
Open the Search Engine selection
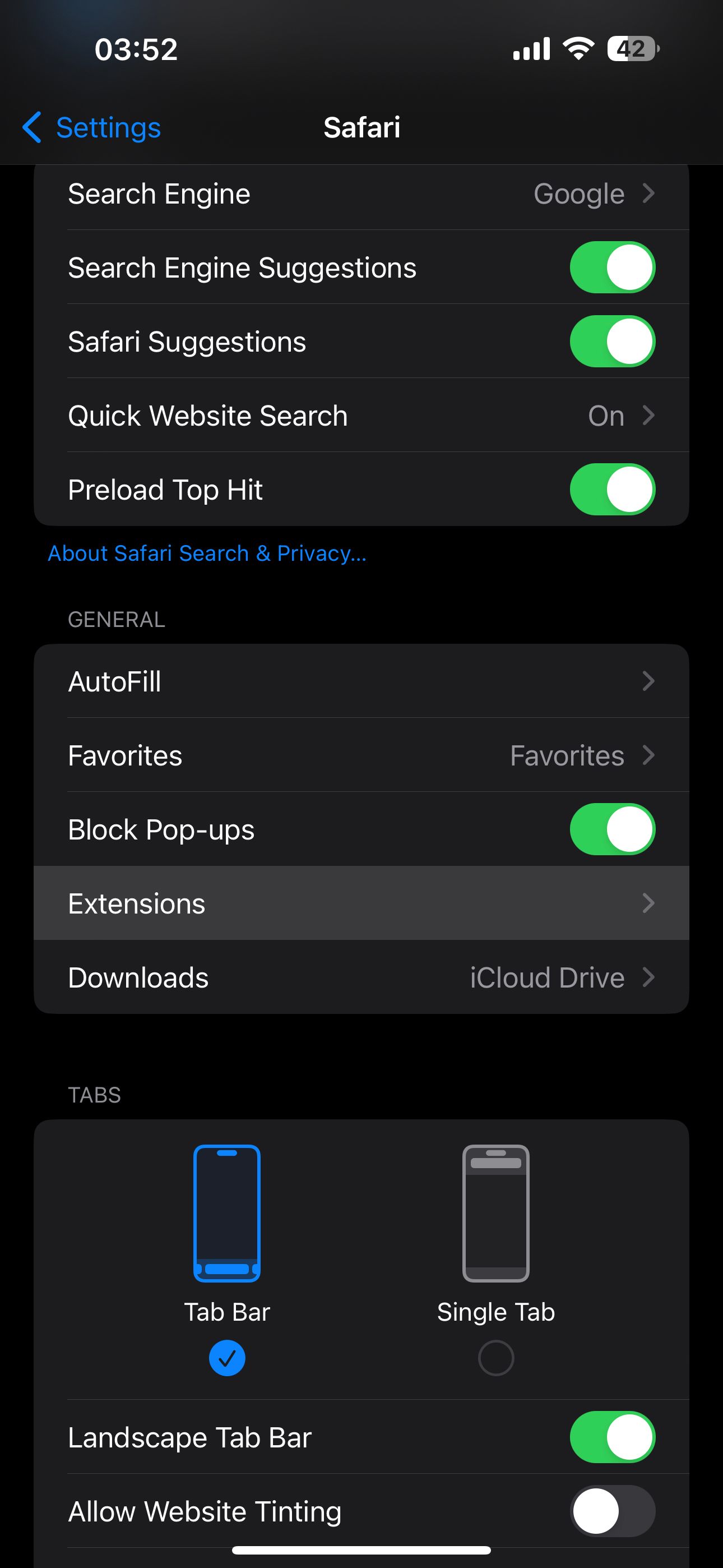(361, 193)
